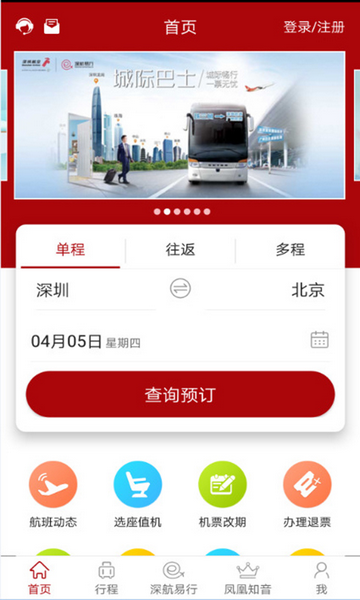Open 选座值机 seat check-in
This screenshot has height=600, width=360.
click(138, 495)
